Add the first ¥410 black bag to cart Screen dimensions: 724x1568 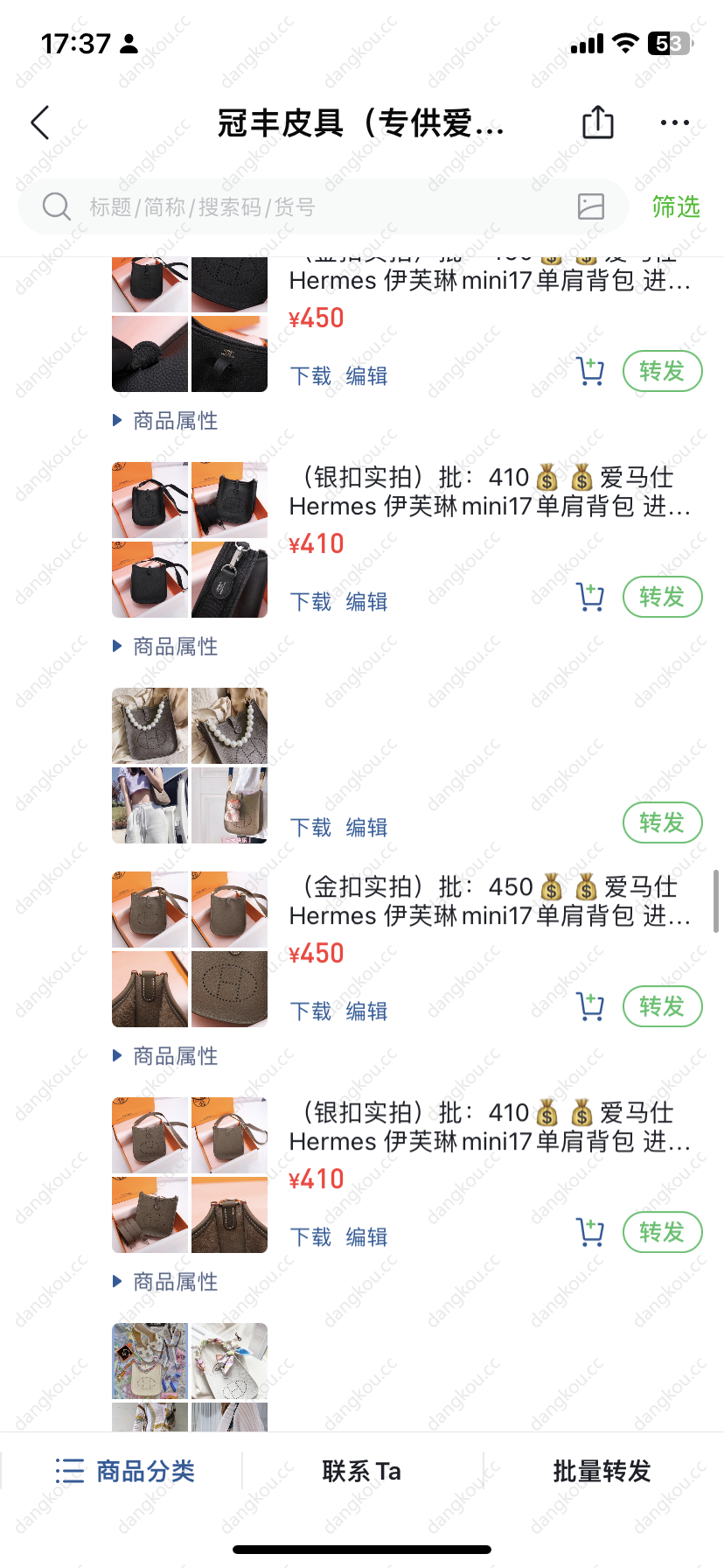[591, 598]
